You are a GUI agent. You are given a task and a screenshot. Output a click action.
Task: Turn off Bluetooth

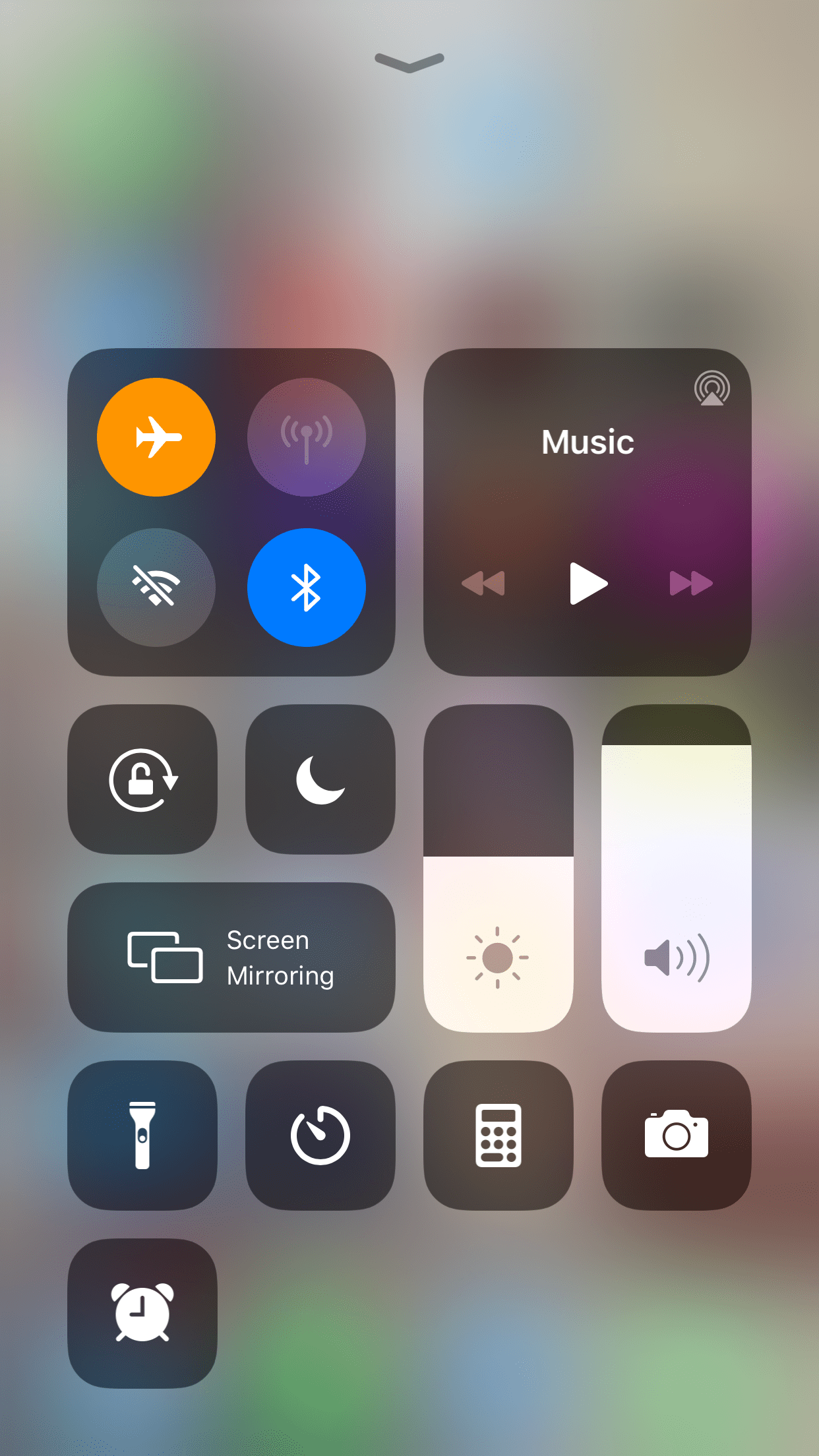coord(306,587)
